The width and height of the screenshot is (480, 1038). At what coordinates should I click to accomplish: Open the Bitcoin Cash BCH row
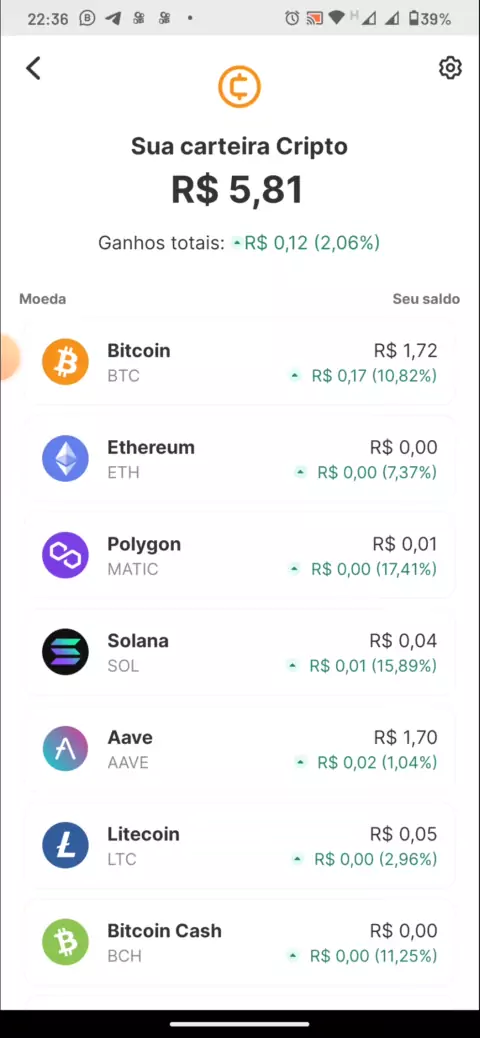tap(240, 942)
